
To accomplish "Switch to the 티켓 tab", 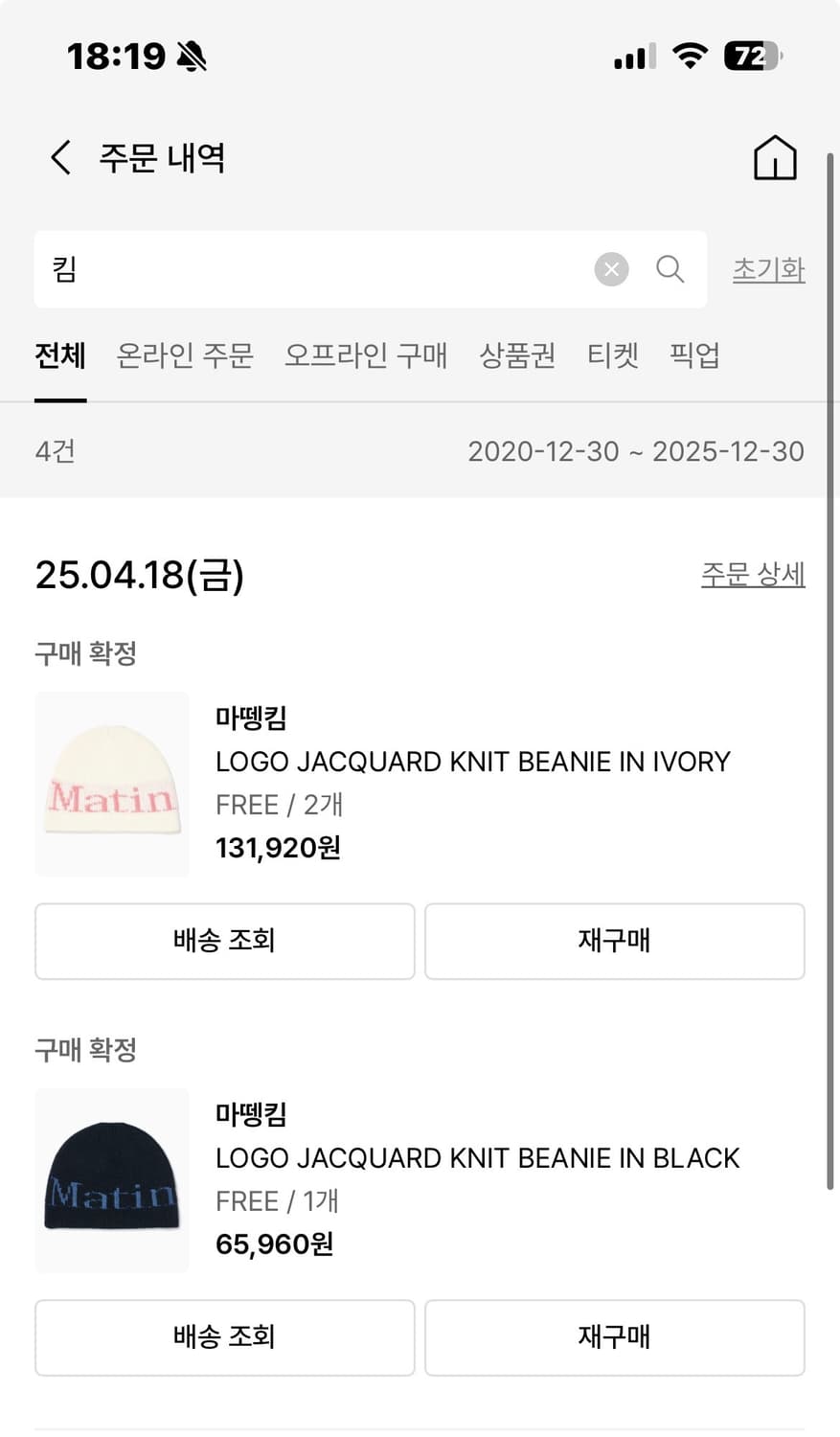I will (x=612, y=355).
